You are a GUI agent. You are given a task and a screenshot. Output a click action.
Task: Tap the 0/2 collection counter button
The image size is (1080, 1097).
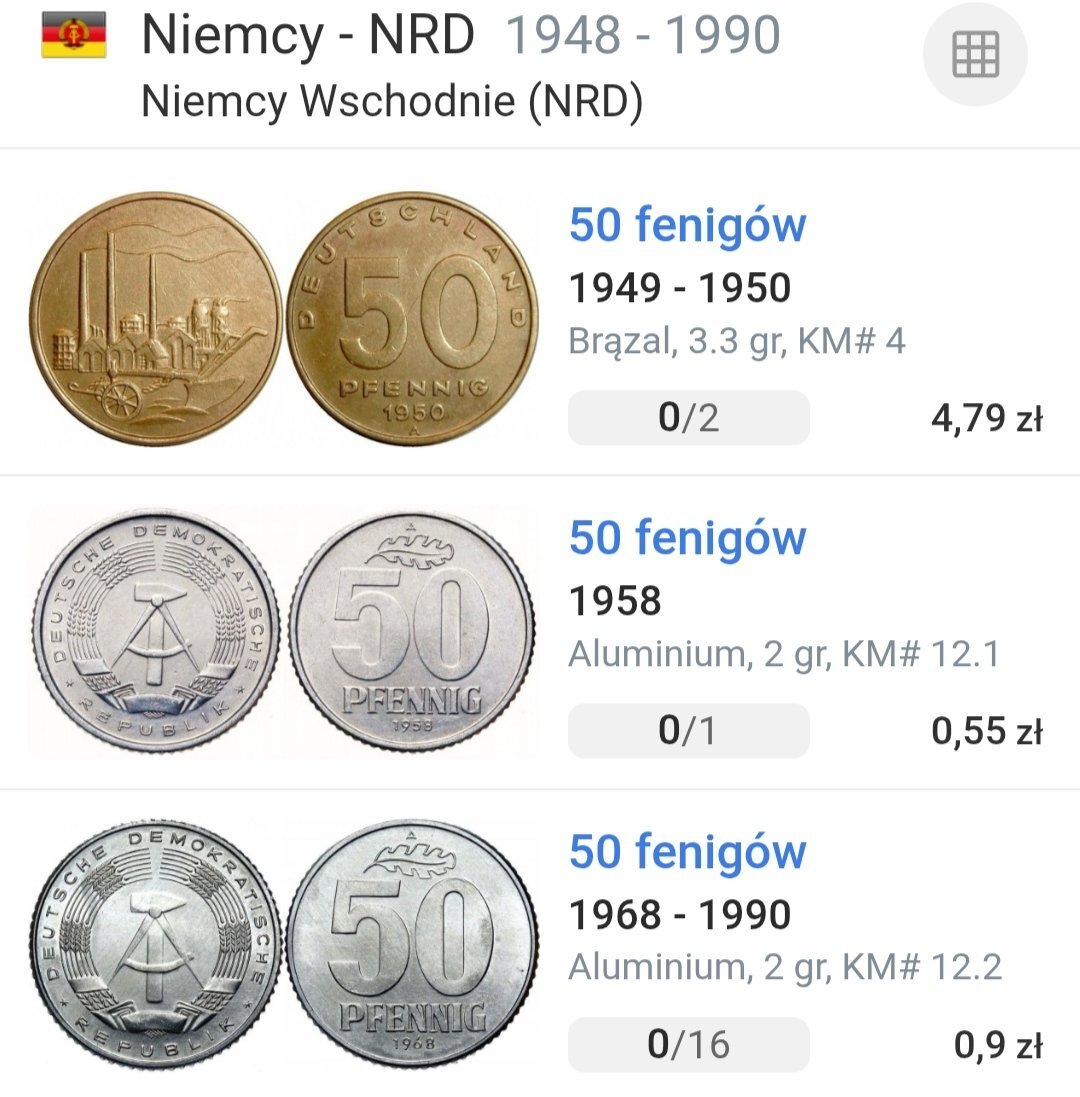(x=688, y=418)
